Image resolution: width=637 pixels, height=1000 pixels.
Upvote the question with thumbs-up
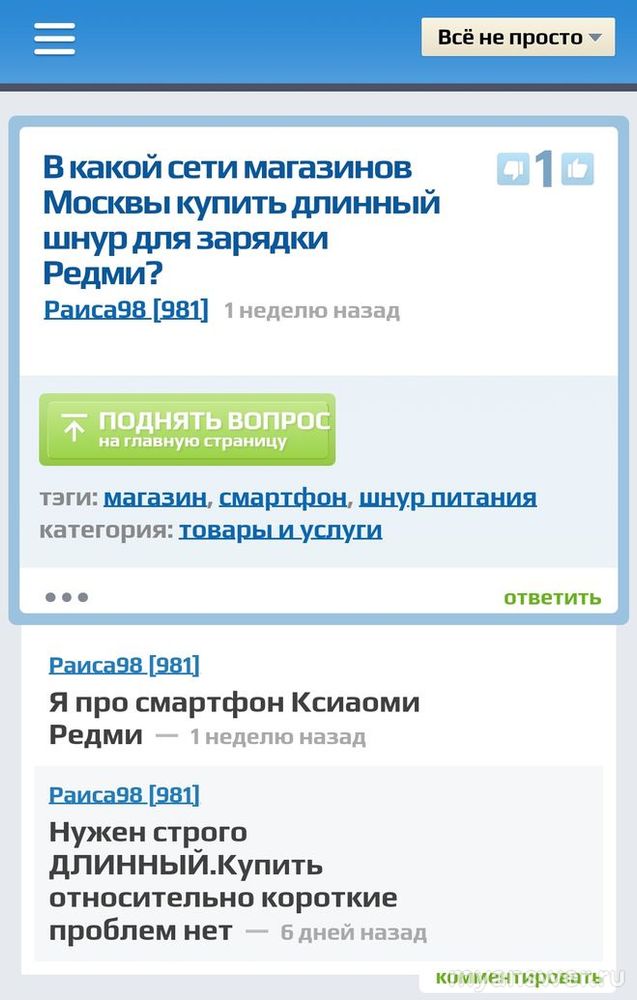click(x=577, y=170)
